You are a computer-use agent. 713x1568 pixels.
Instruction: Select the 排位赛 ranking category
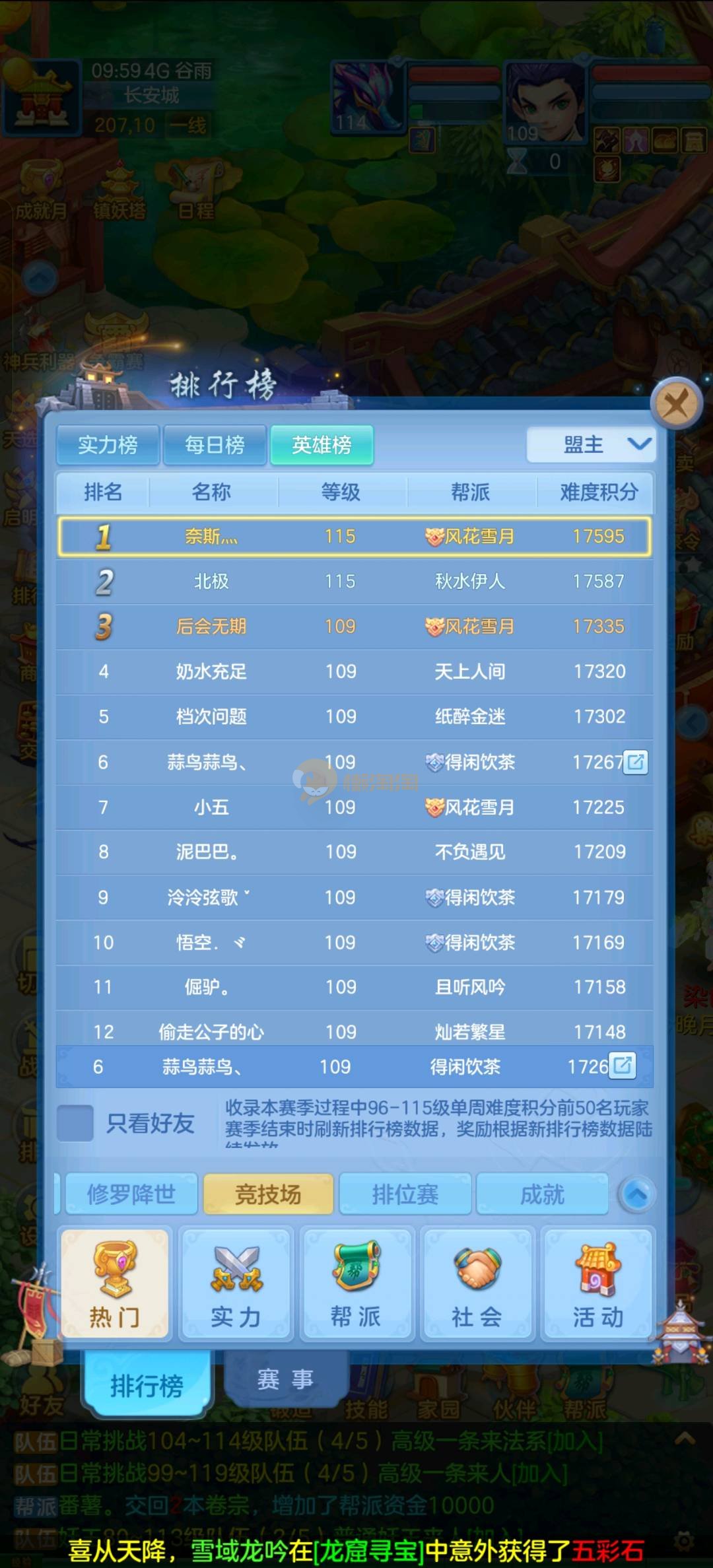coord(405,1194)
